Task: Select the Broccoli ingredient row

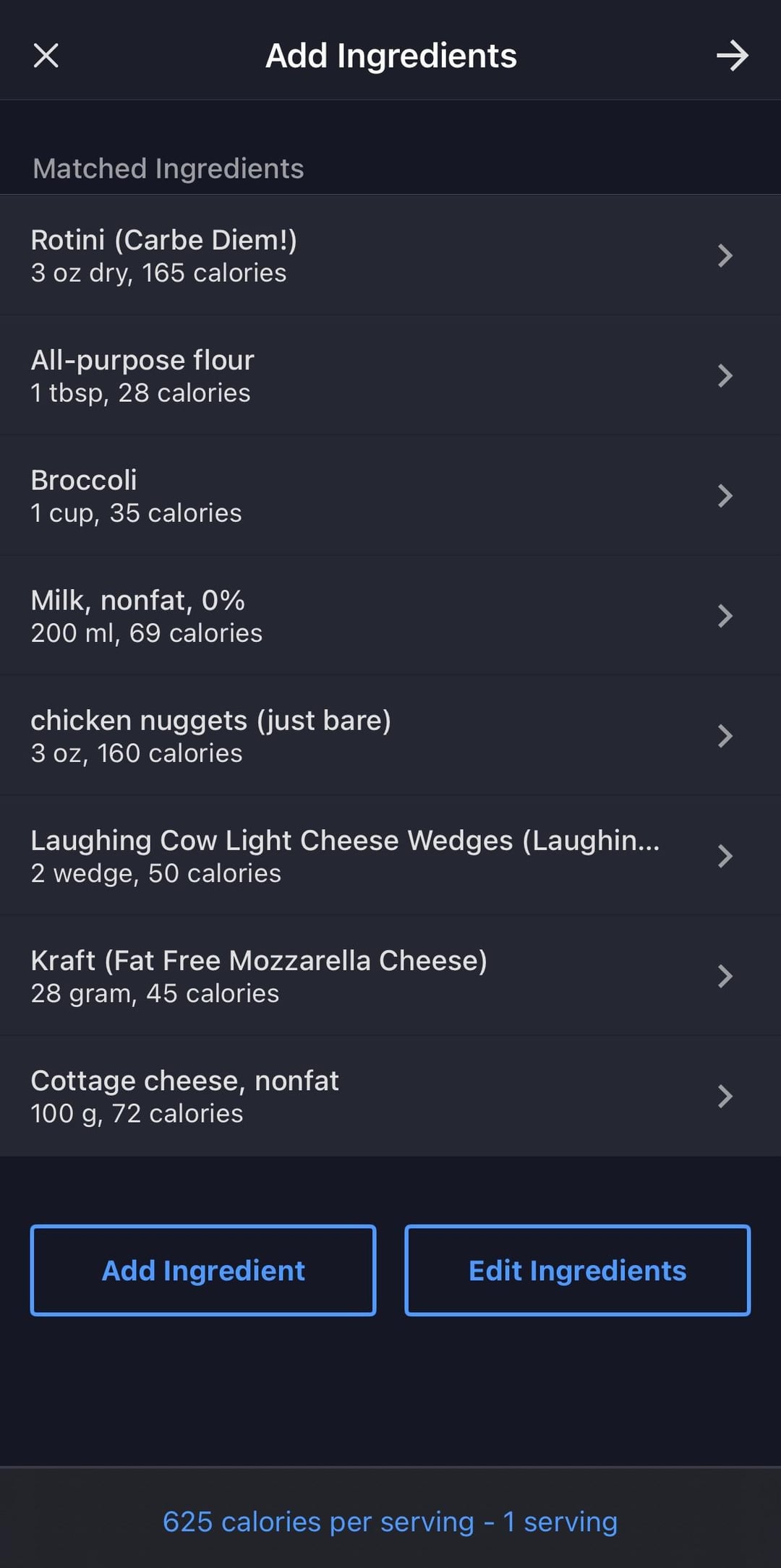Action: [390, 495]
